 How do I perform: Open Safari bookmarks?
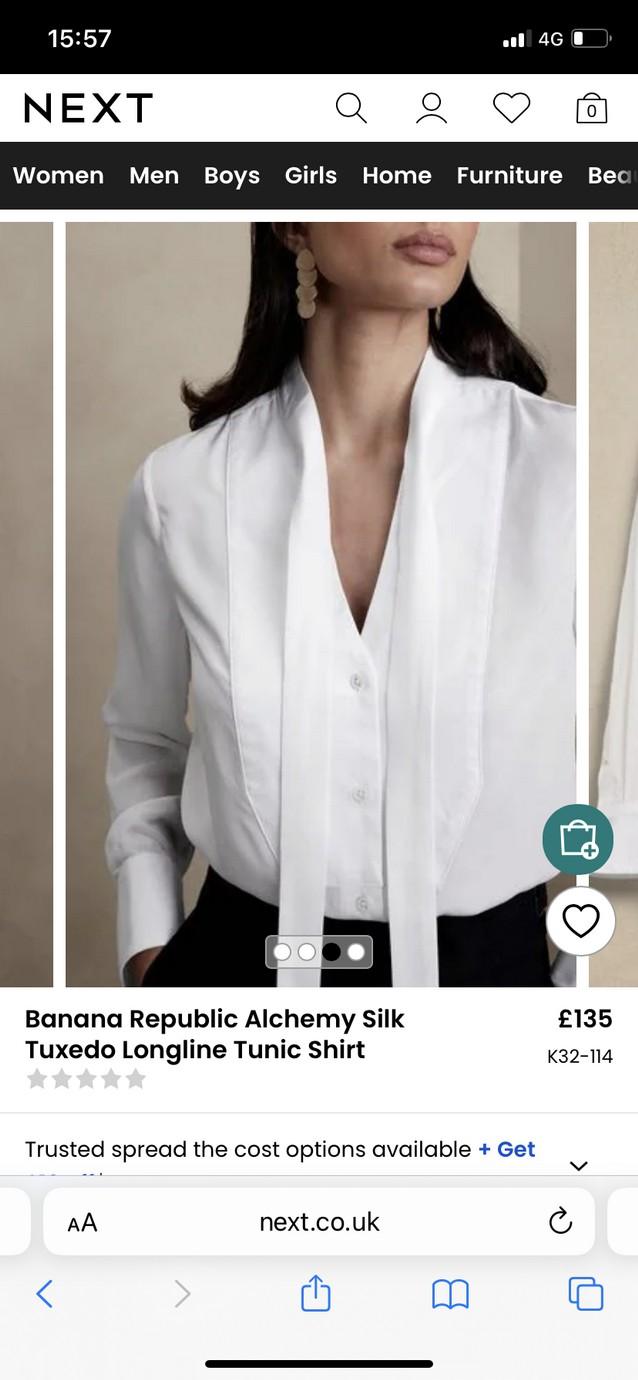coord(450,1294)
